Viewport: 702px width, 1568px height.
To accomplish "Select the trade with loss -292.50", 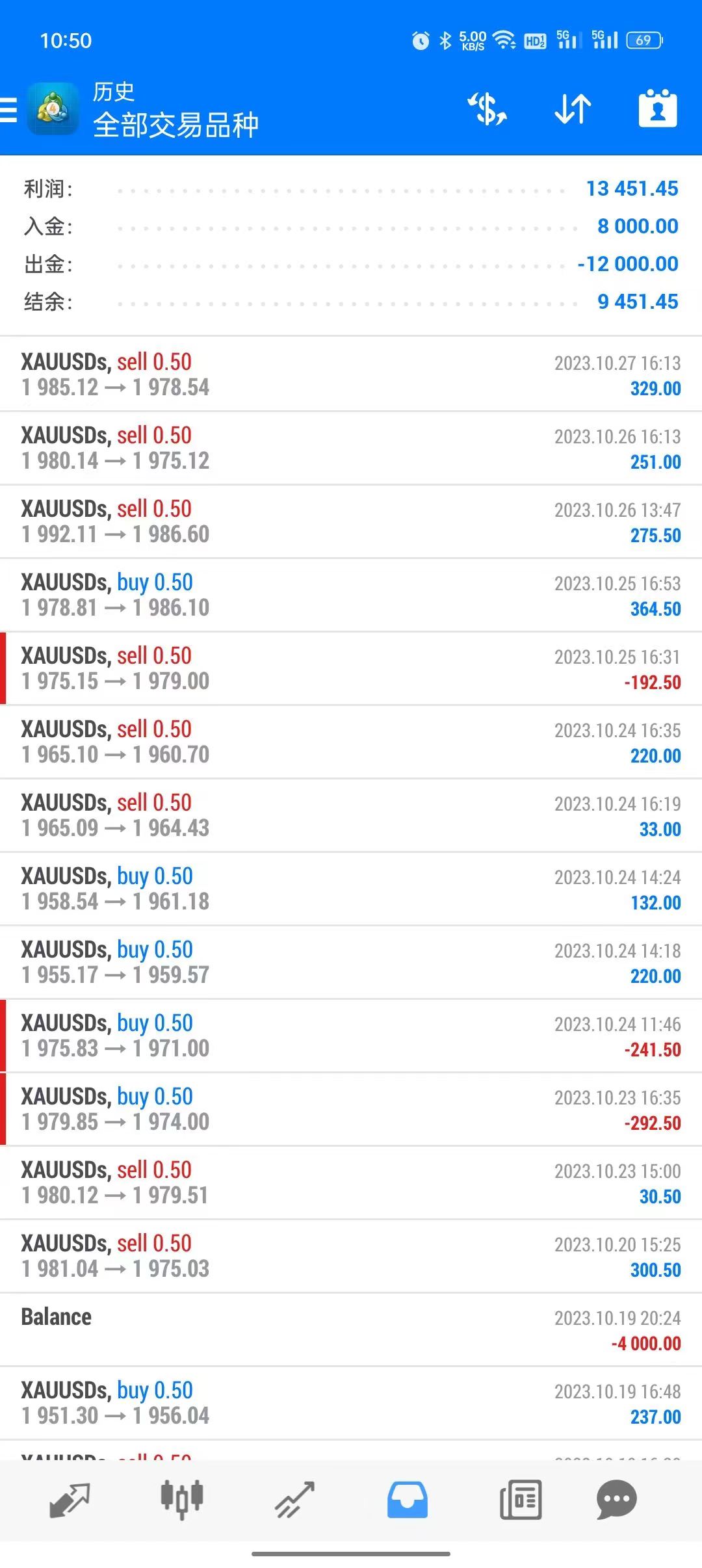I will [x=351, y=1109].
